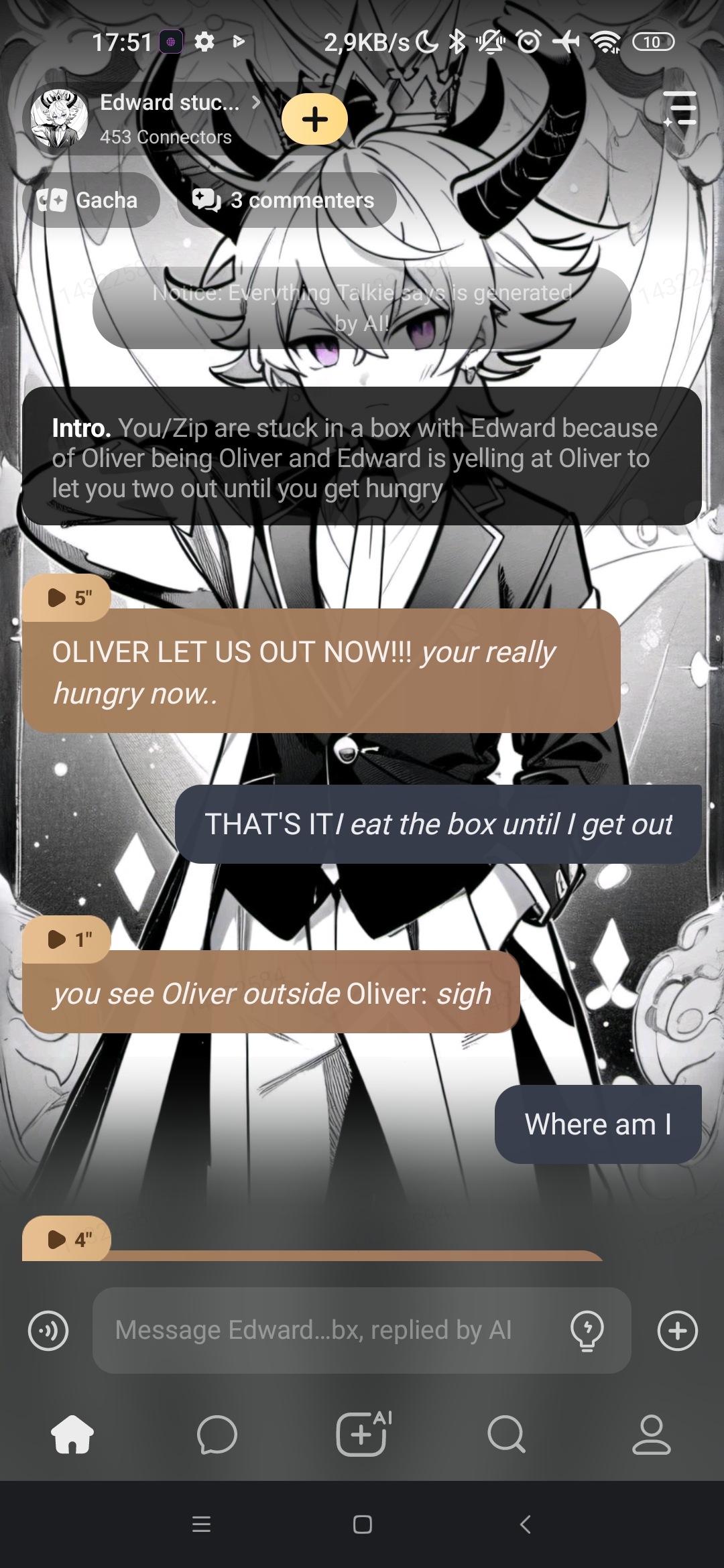Play the 1-second voice message
The width and height of the screenshot is (724, 1568).
(67, 939)
